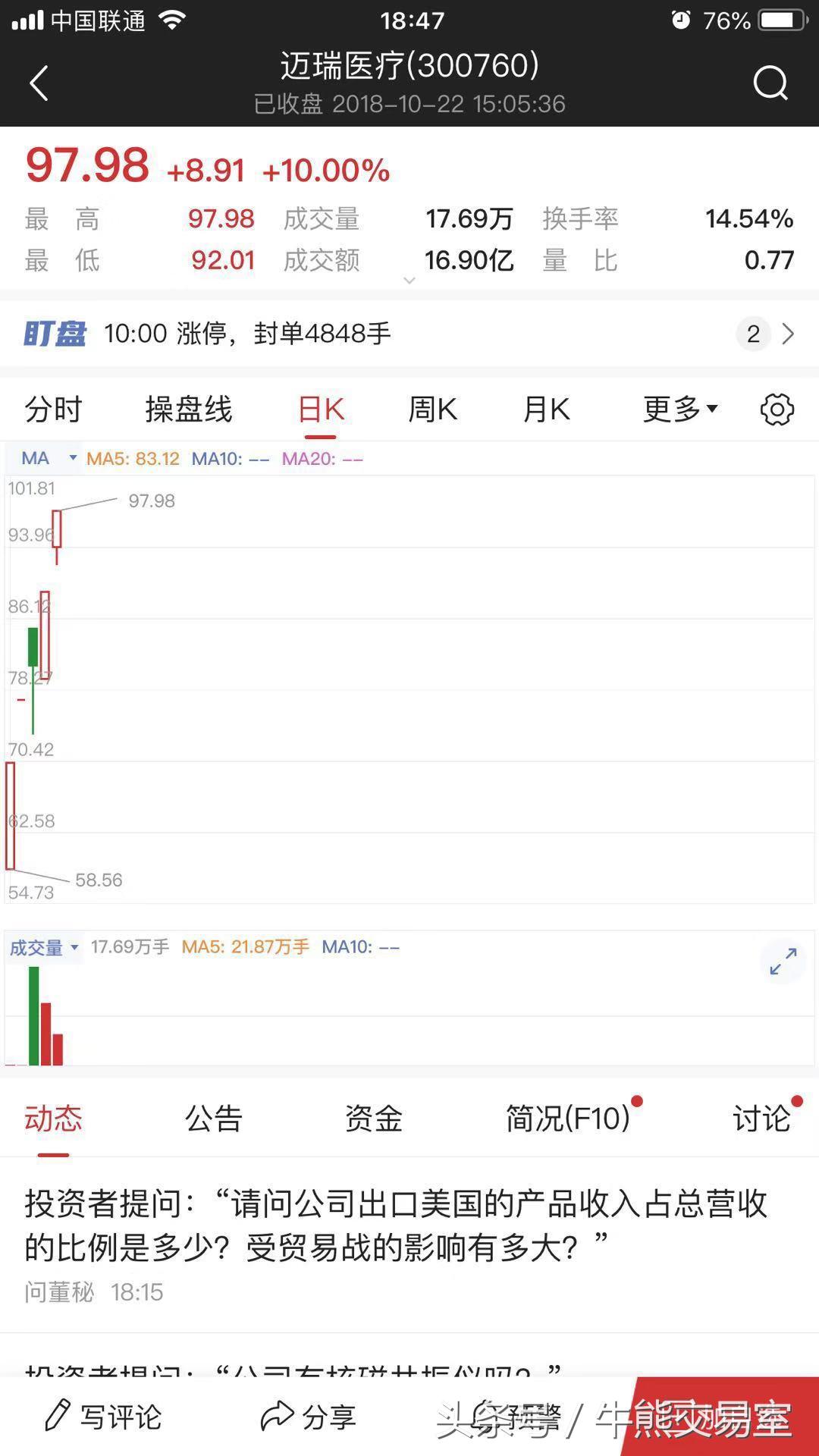
Task: Open price alerts with the 预警 icon
Action: (x=531, y=1415)
